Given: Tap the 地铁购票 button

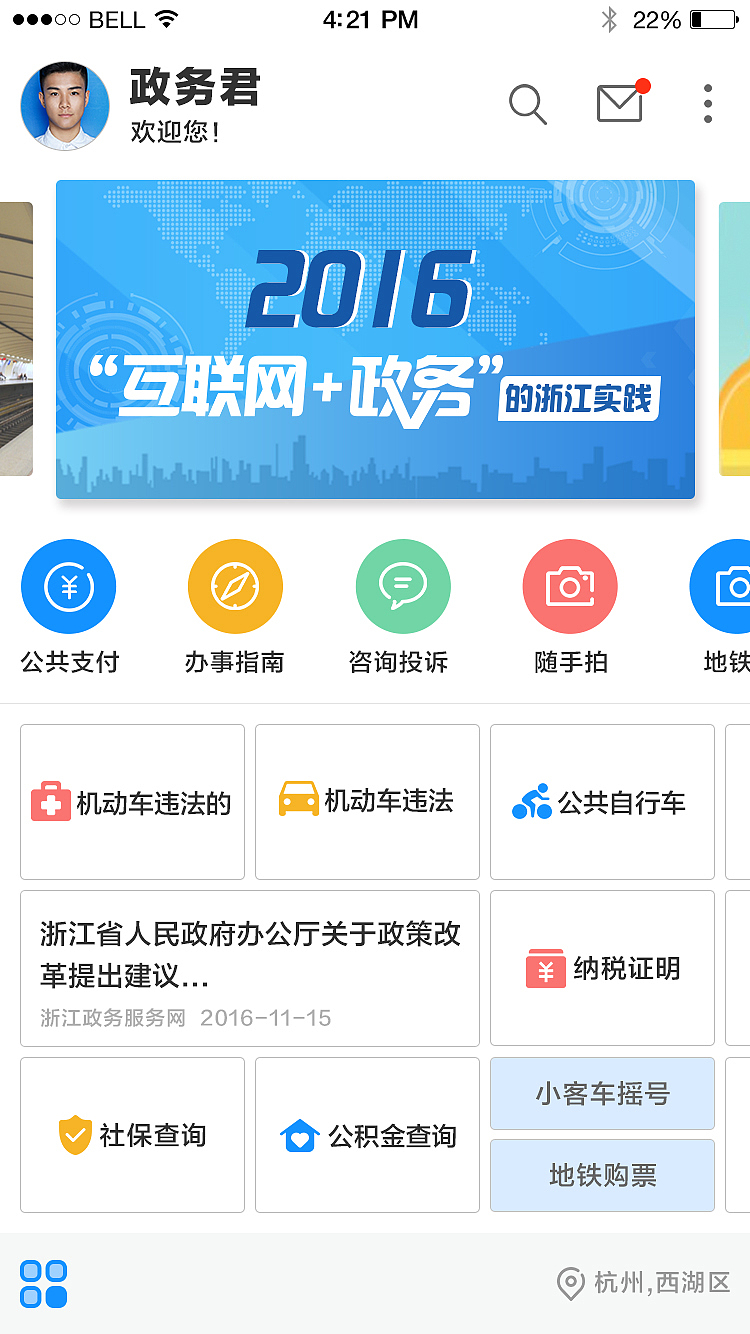Looking at the screenshot, I should [x=602, y=1176].
